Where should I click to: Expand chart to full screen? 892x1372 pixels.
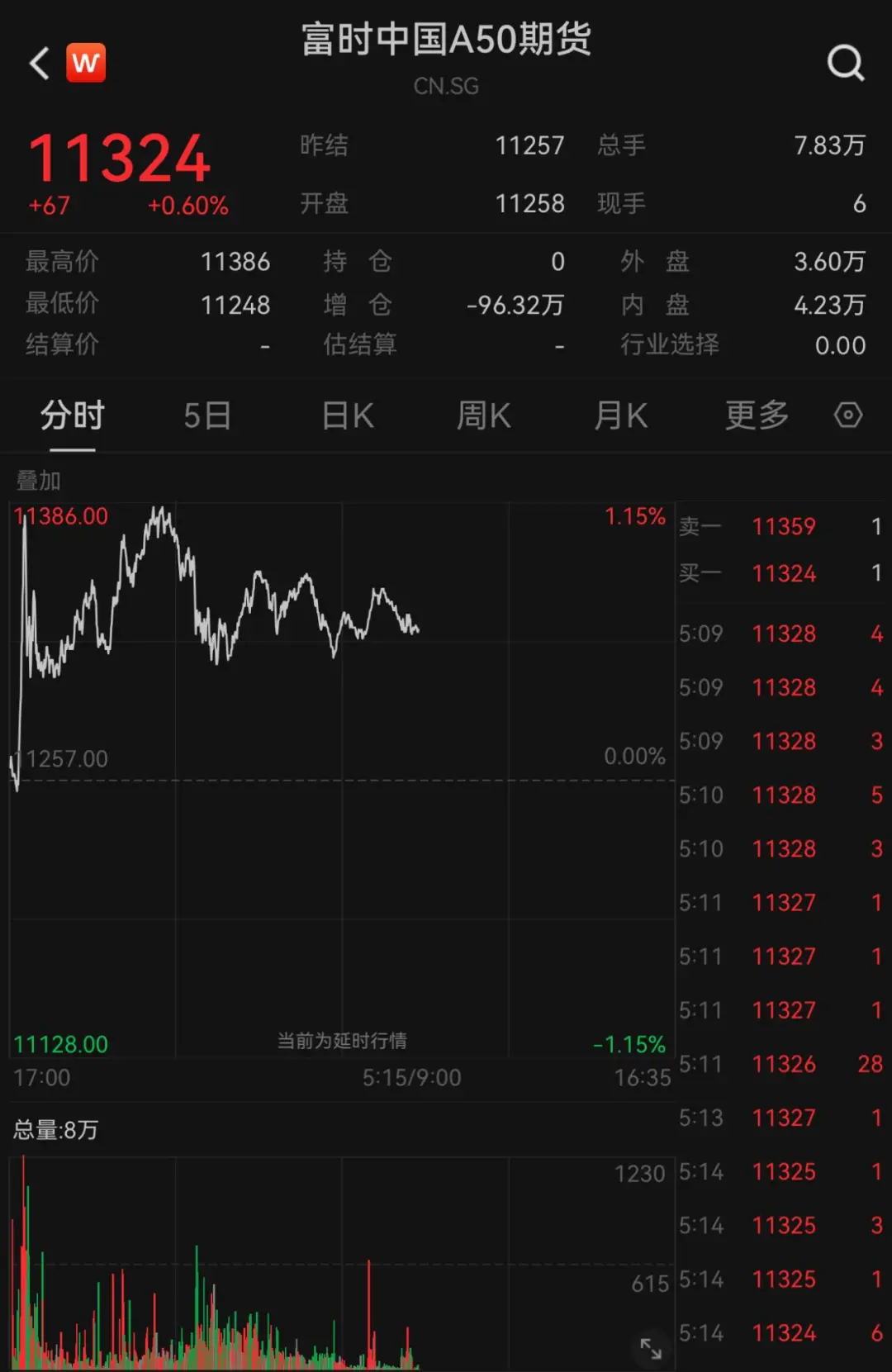pos(651,1349)
